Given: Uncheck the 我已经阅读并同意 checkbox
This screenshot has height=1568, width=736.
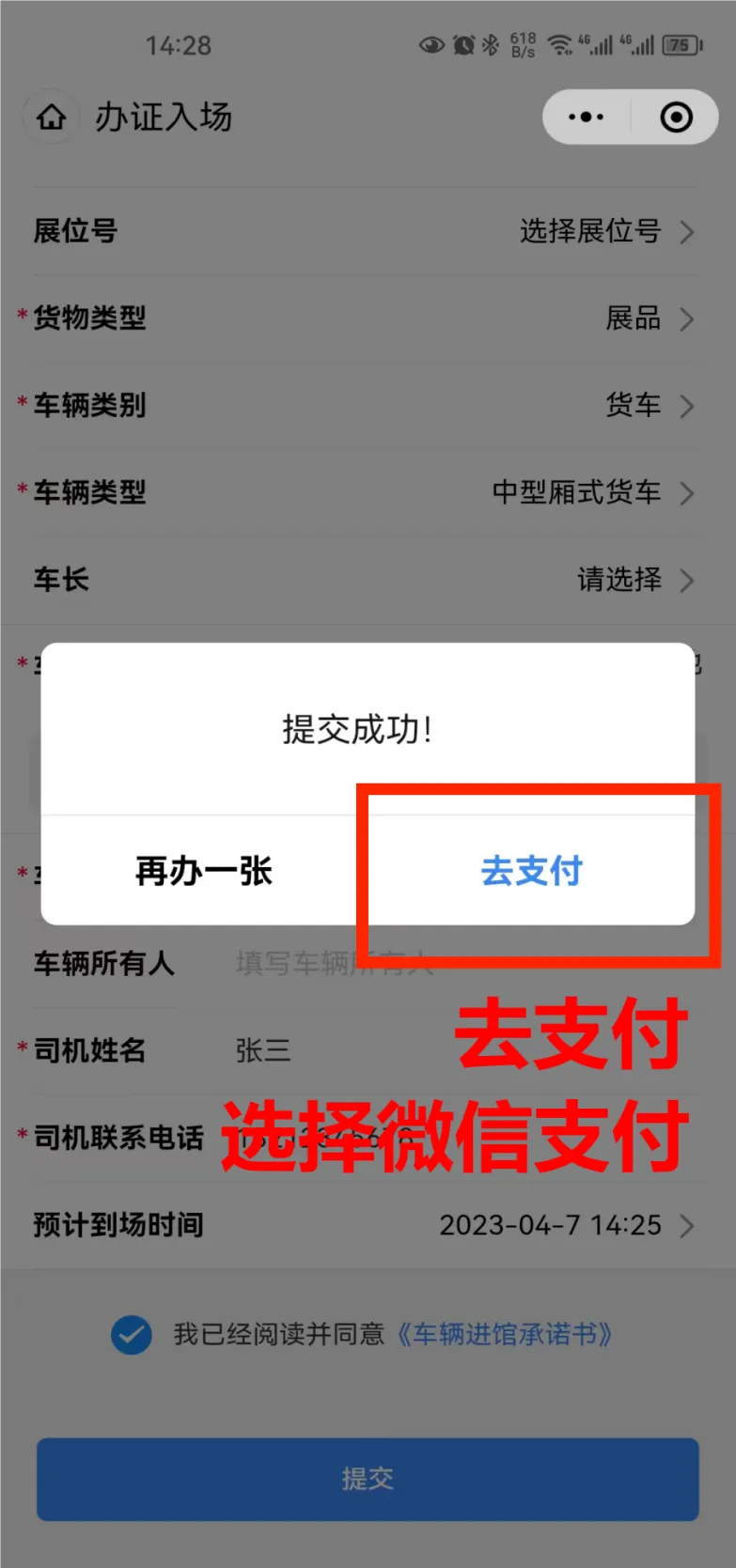Looking at the screenshot, I should click(x=132, y=1334).
